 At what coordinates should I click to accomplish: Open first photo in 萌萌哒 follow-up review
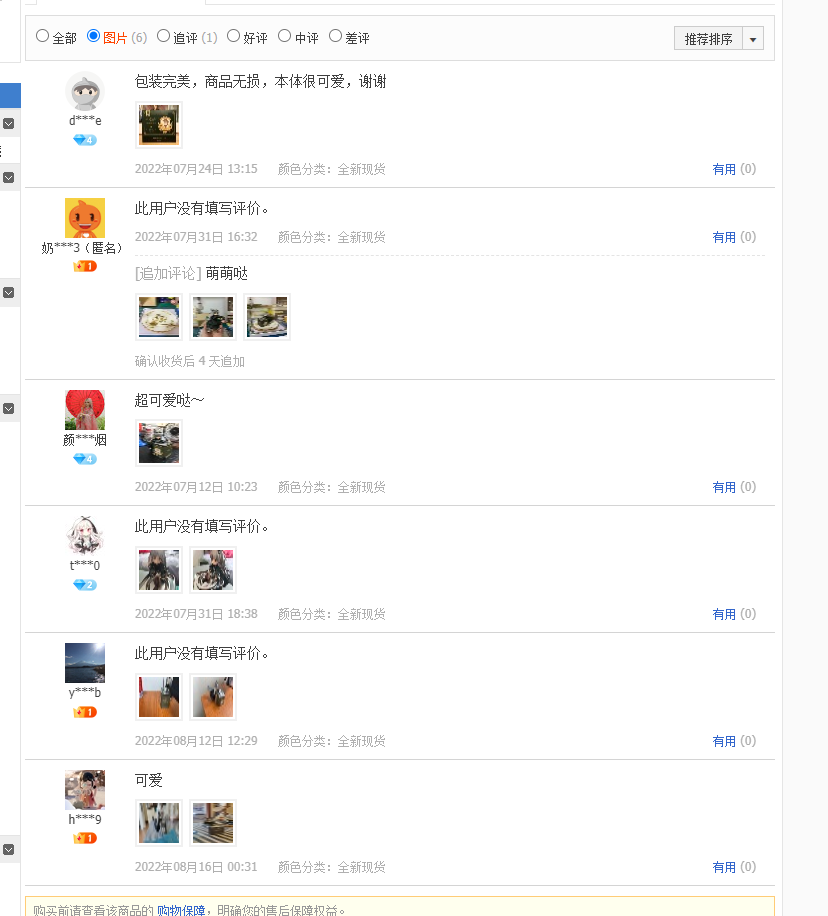(x=159, y=317)
